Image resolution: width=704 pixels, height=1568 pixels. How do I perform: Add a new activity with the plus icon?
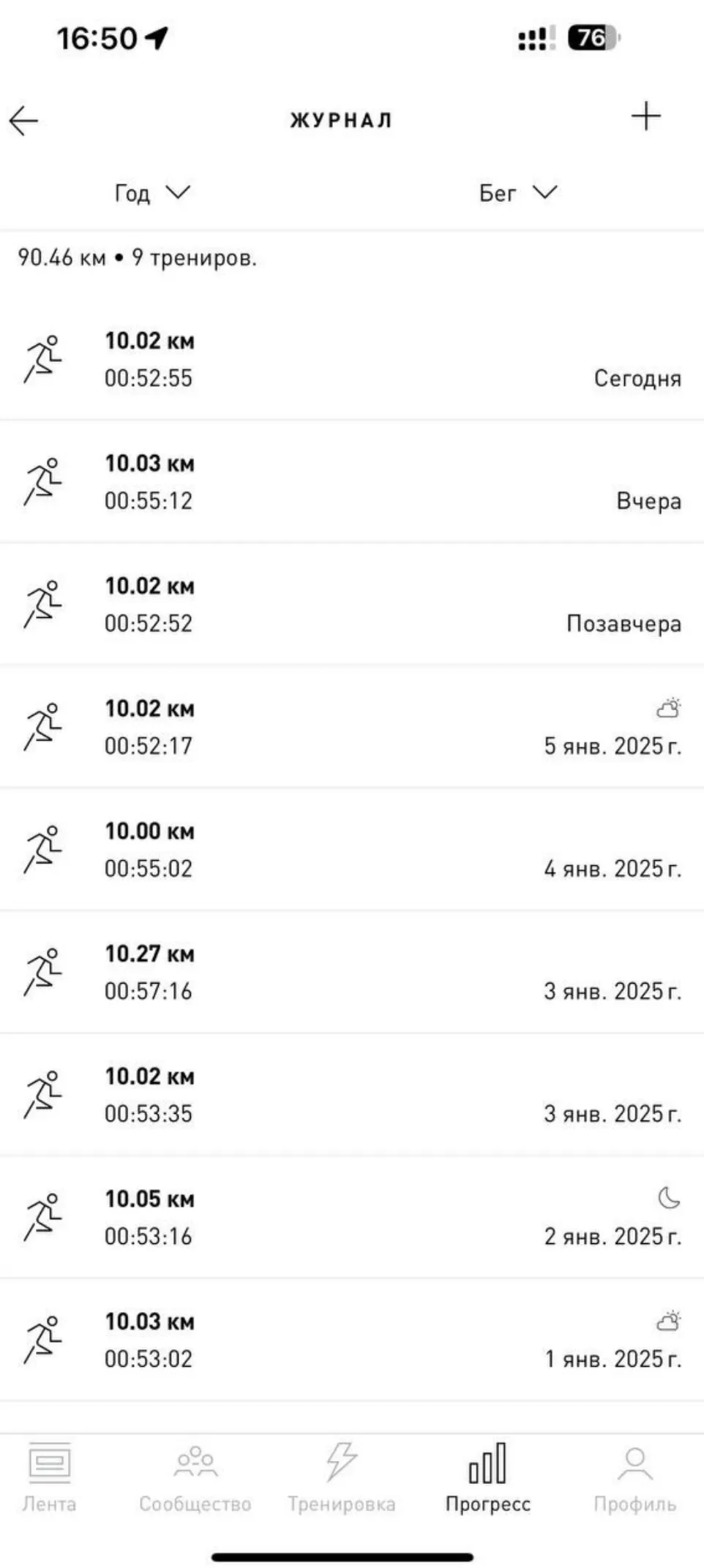[x=645, y=116]
